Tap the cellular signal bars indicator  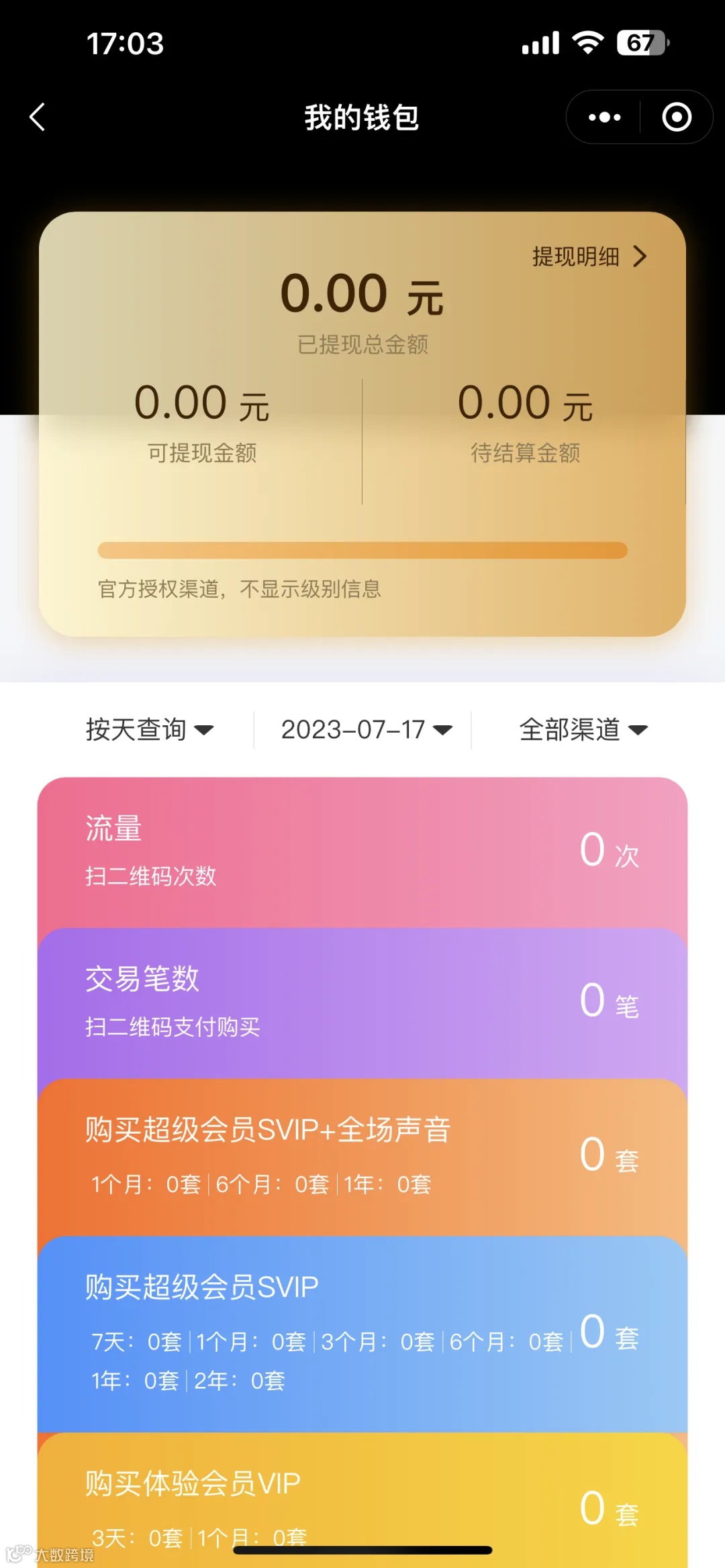[x=541, y=42]
